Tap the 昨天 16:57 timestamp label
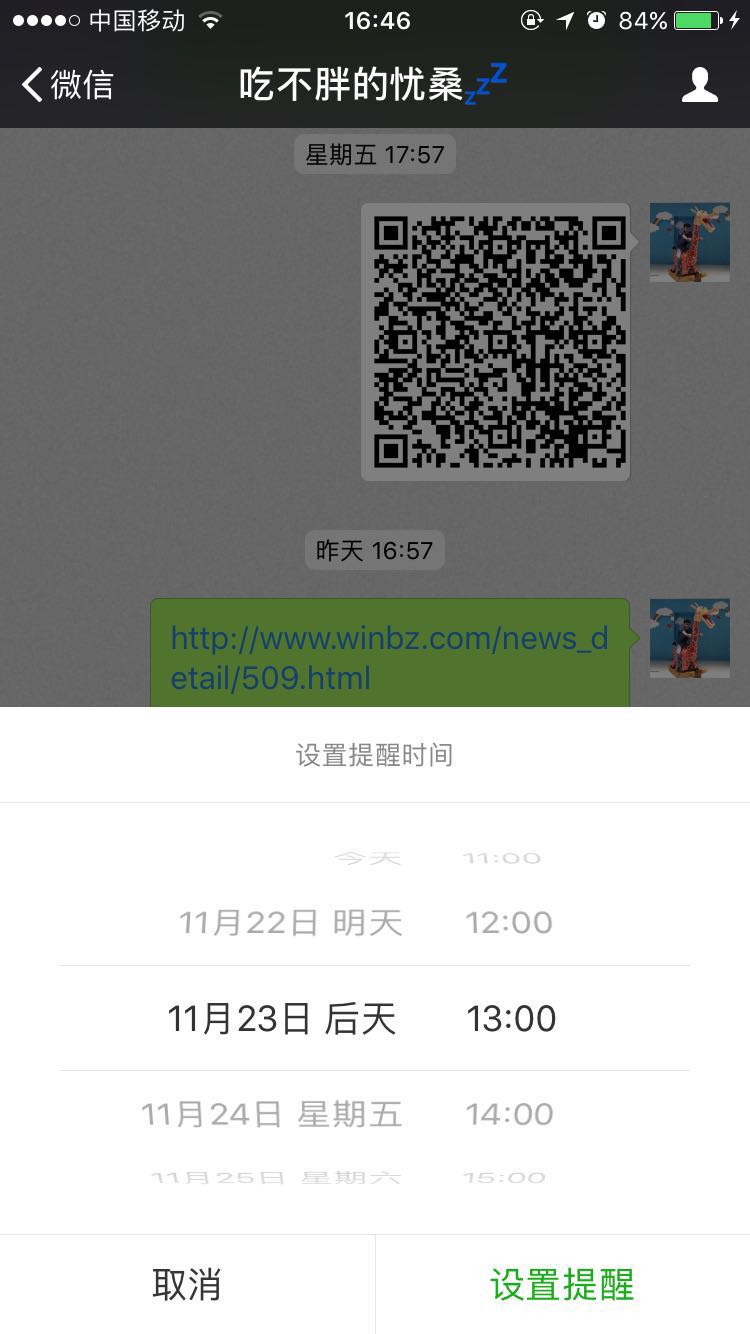 (x=374, y=550)
